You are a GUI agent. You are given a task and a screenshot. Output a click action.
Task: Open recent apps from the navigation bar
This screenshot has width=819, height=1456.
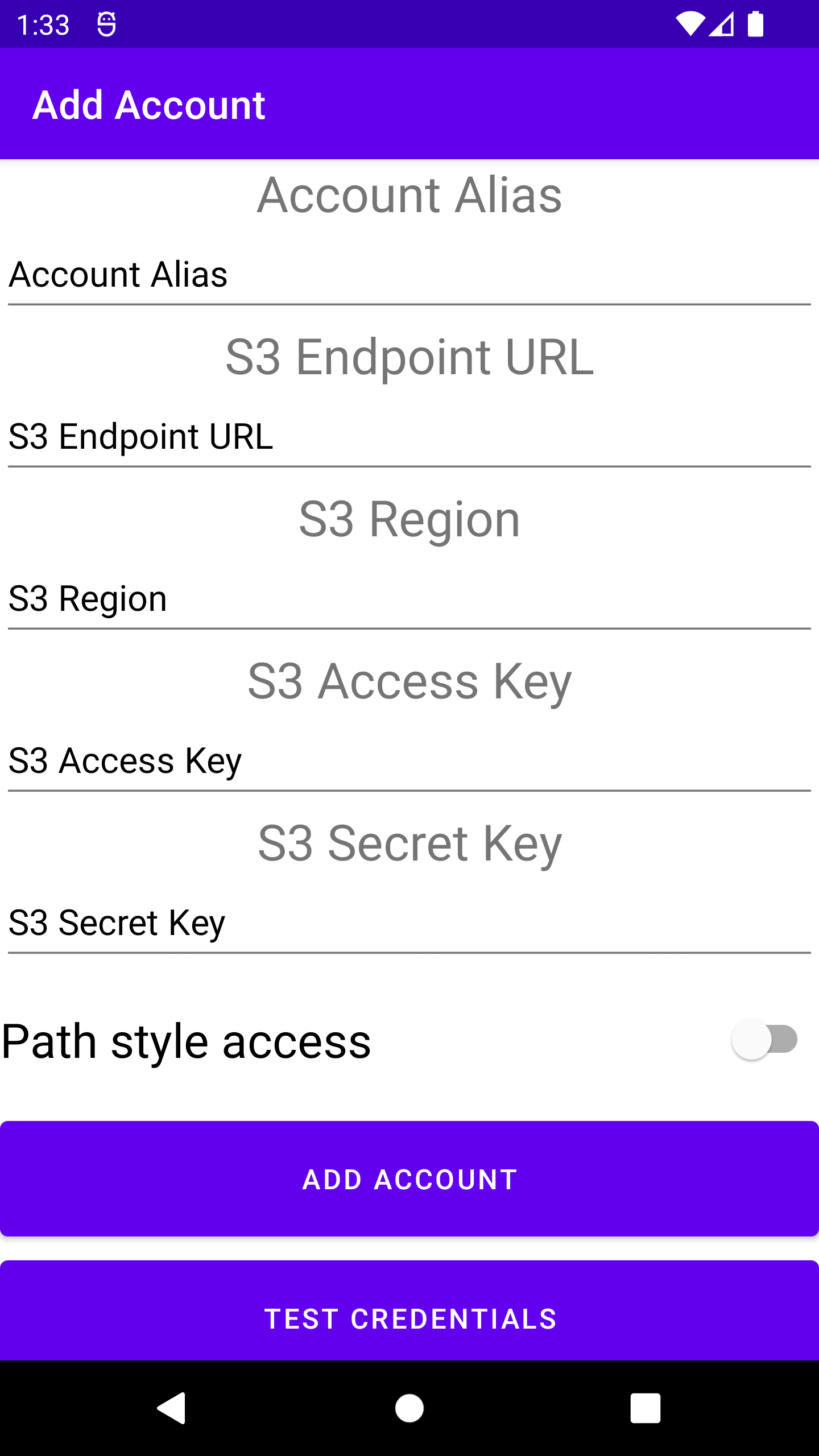pyautogui.click(x=645, y=1408)
